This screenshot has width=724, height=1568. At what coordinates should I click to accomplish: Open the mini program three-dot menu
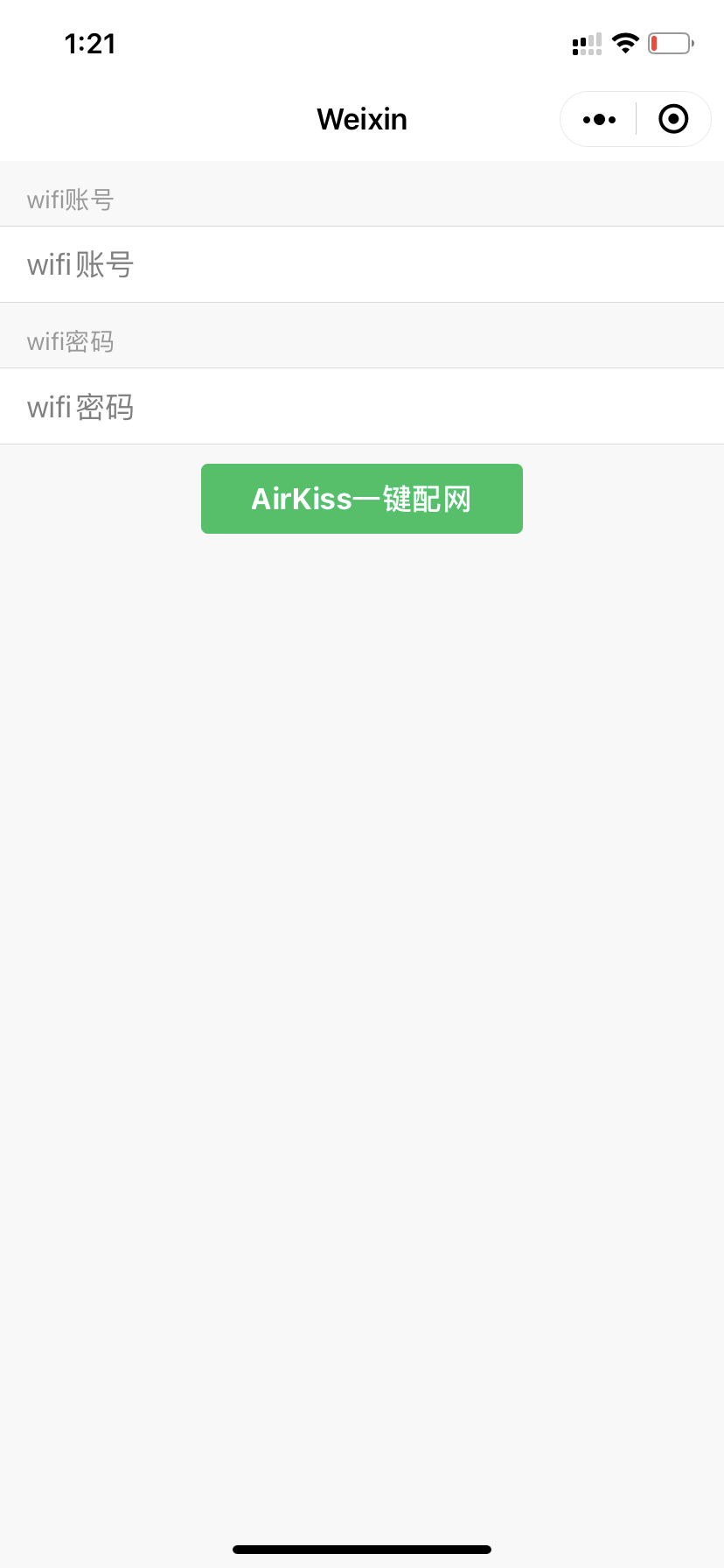click(599, 119)
